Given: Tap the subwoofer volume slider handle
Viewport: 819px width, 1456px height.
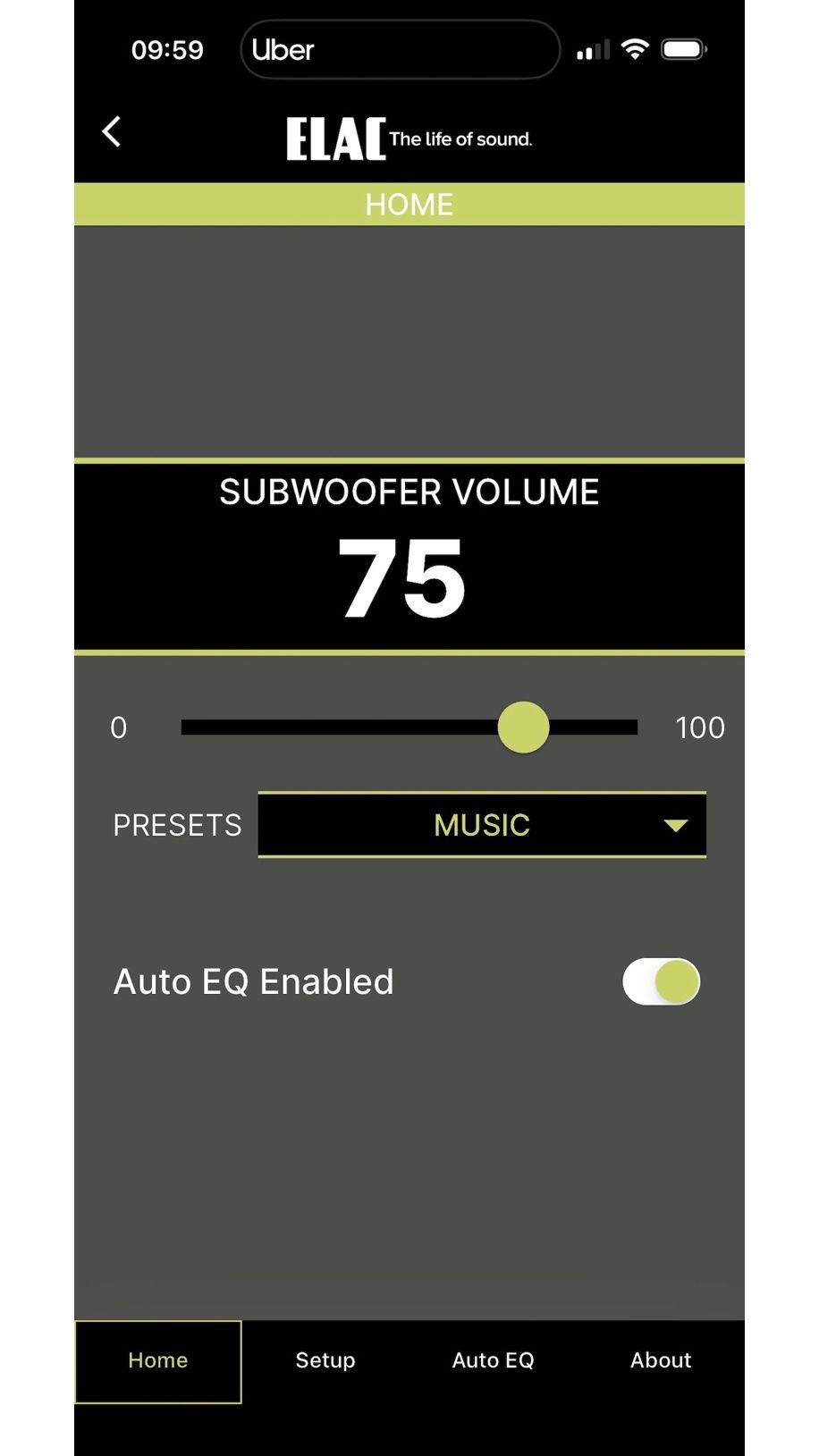Looking at the screenshot, I should coord(523,728).
